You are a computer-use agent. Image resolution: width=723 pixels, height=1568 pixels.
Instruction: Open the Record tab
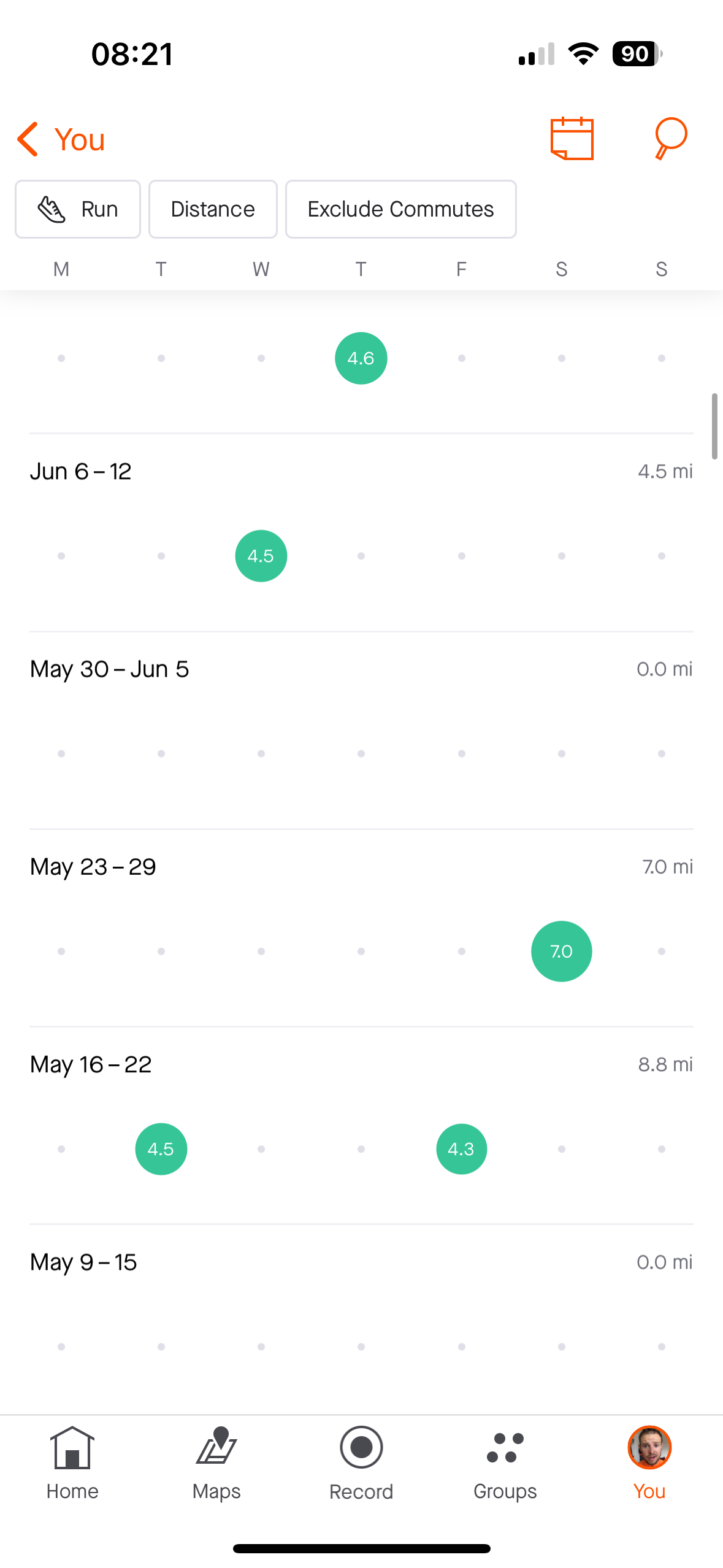[361, 1462]
